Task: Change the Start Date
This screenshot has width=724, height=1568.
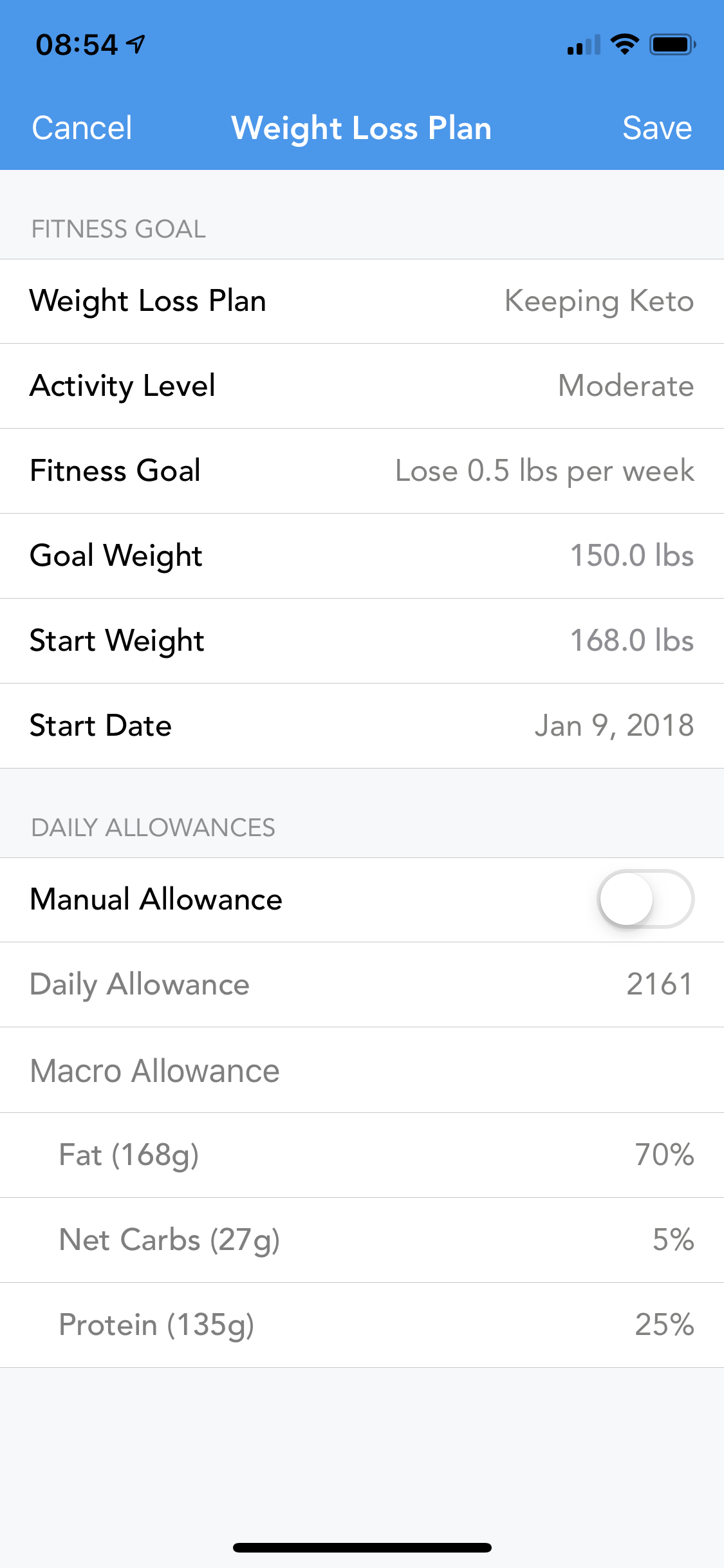Action: 362,726
